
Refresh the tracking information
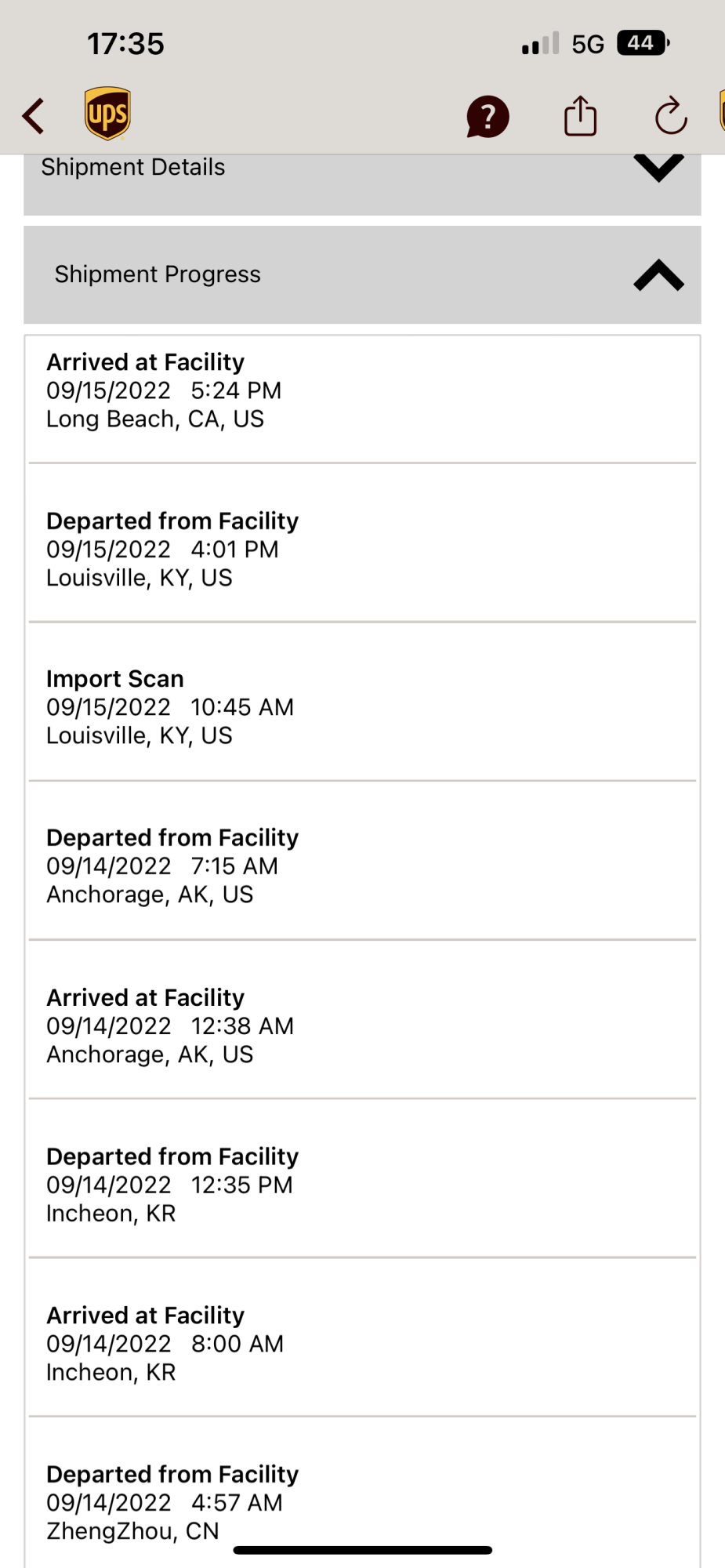671,117
